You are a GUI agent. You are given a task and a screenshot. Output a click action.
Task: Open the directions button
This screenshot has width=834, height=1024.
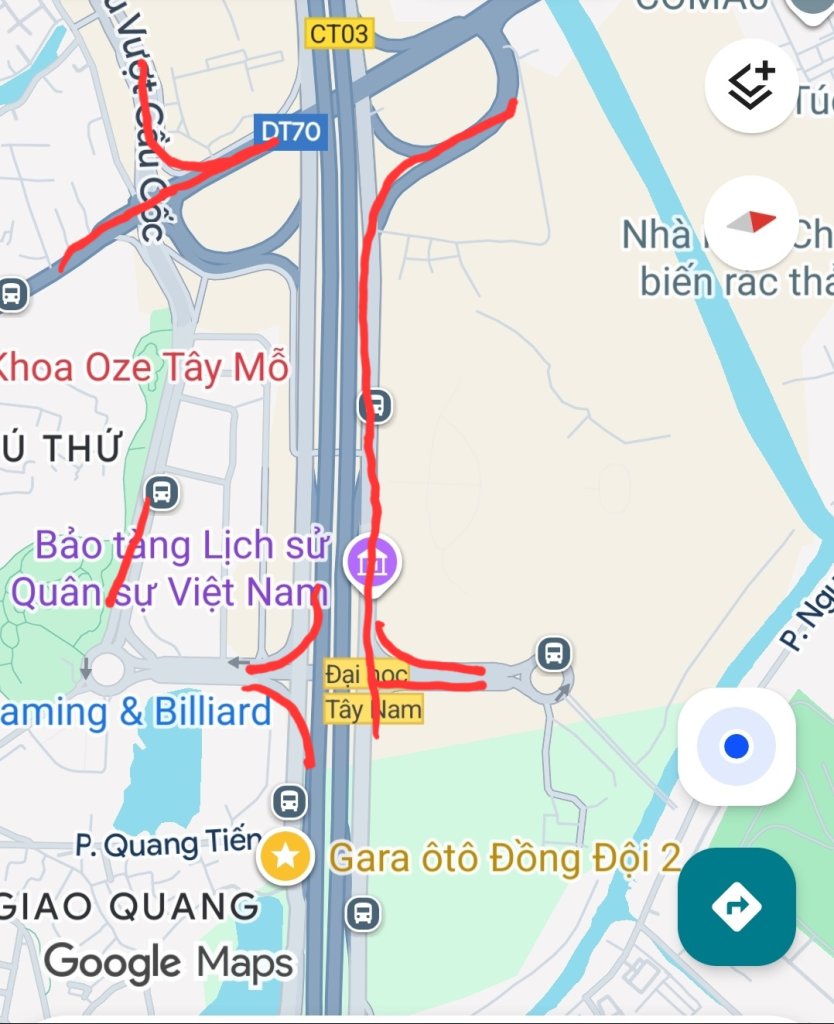pyautogui.click(x=737, y=906)
